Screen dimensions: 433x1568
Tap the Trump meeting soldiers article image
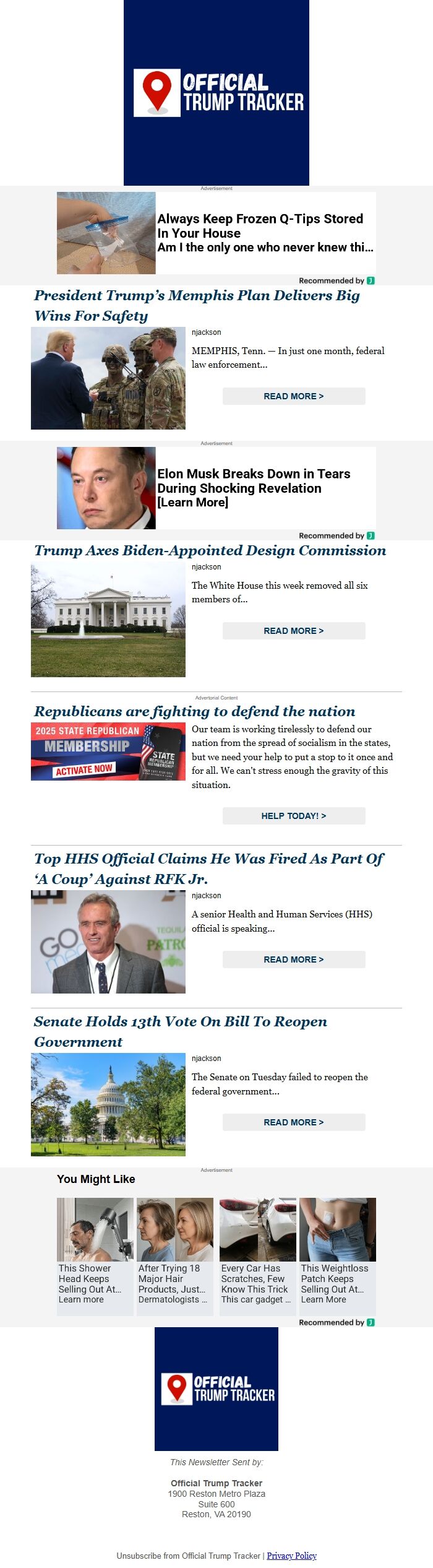click(x=108, y=378)
